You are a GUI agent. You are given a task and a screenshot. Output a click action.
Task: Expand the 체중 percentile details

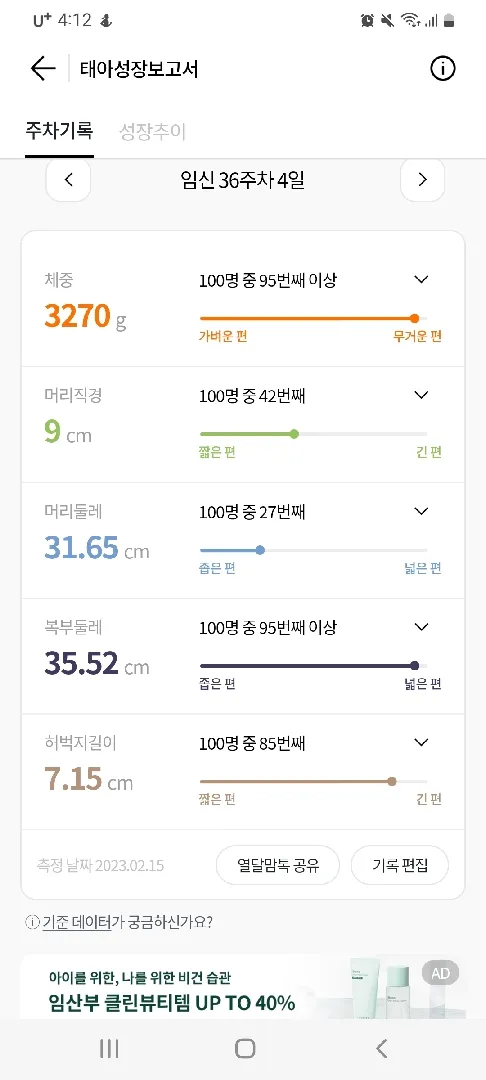[x=421, y=280]
